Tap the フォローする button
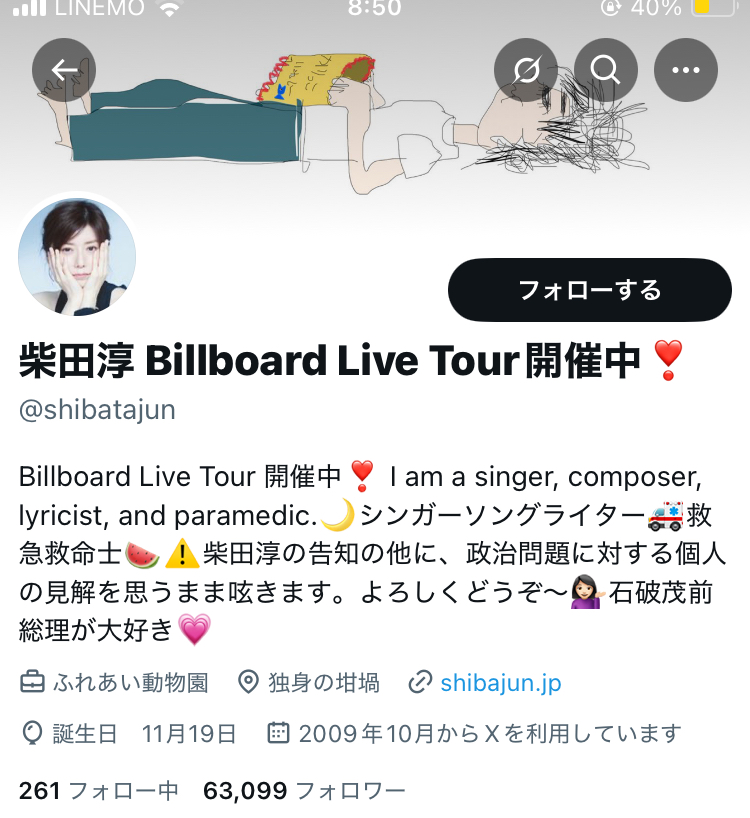 [x=589, y=290]
